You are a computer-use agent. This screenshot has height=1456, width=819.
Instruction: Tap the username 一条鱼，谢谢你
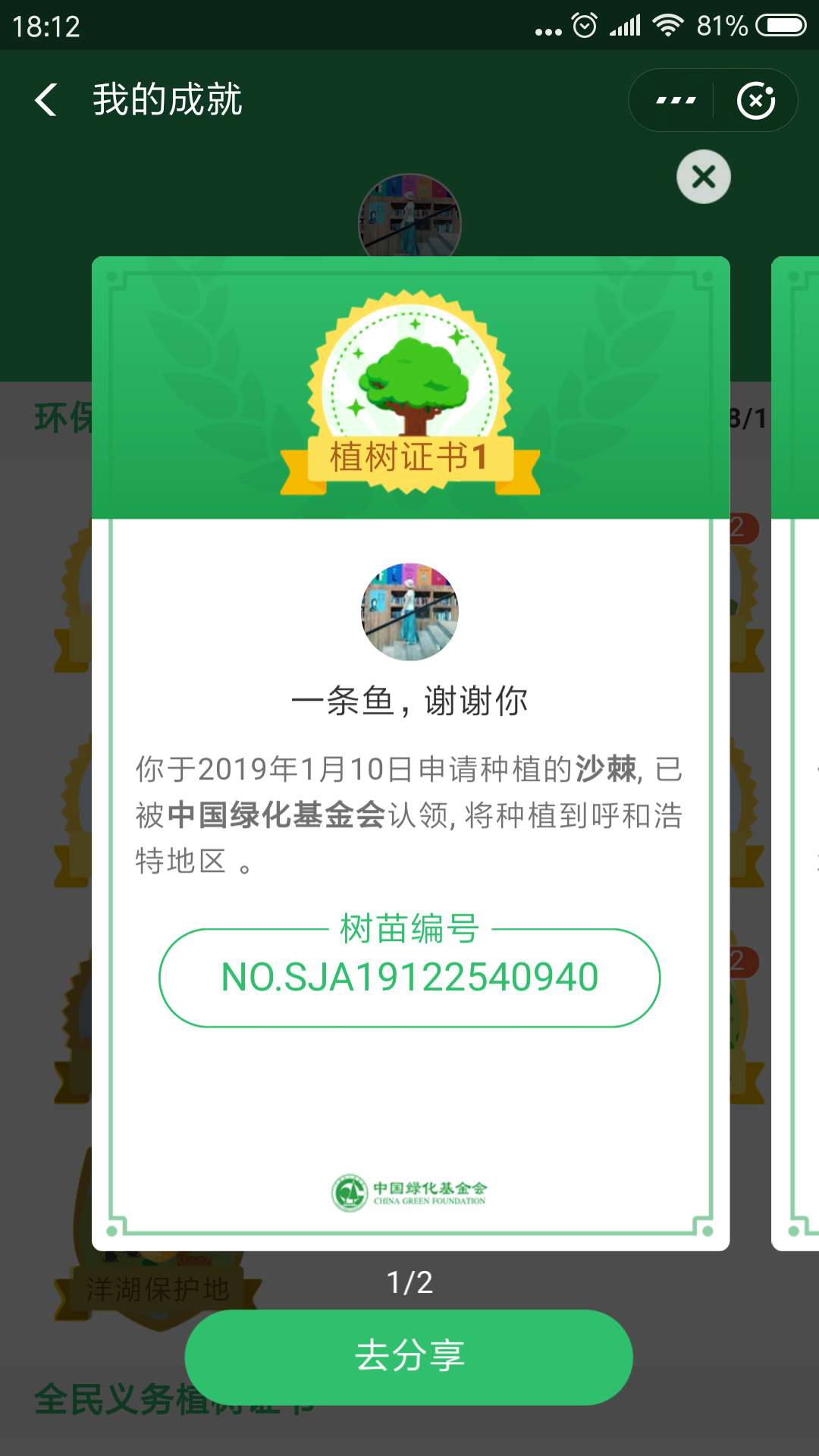click(409, 701)
